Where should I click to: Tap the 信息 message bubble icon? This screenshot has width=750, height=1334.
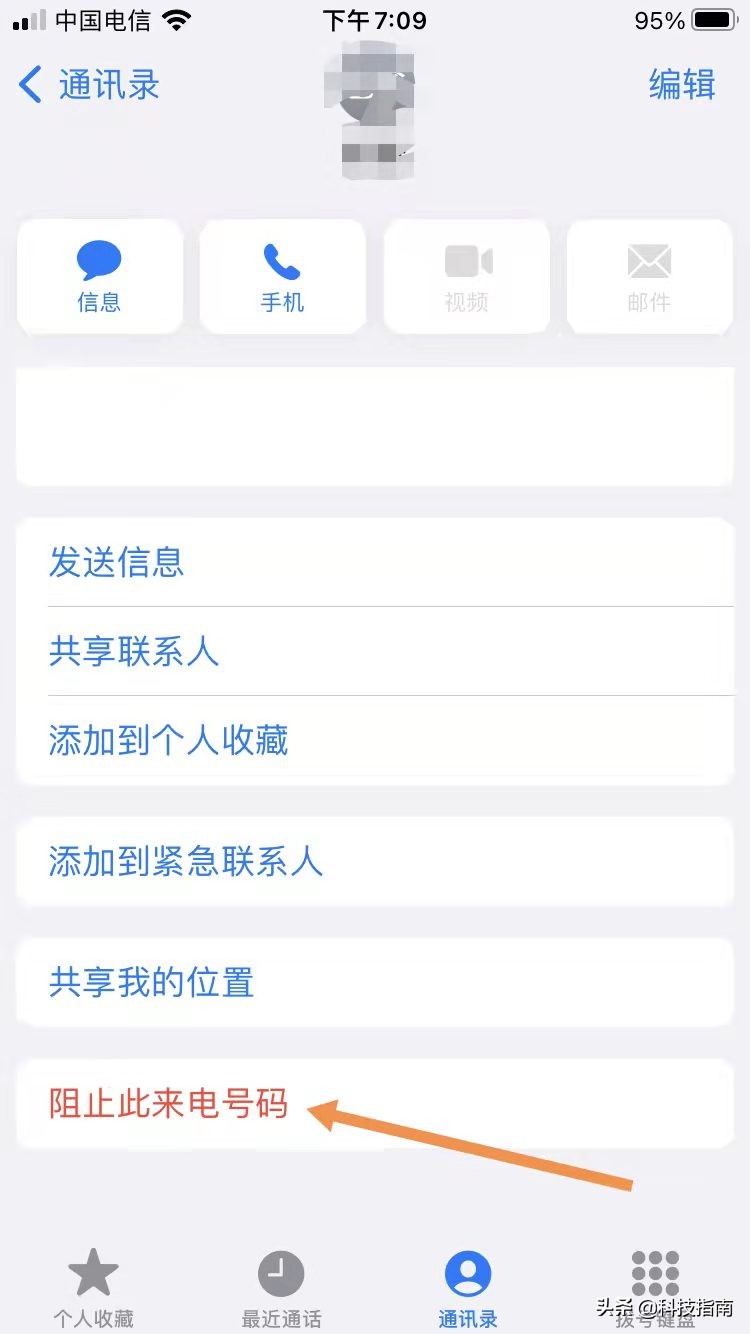coord(99,258)
